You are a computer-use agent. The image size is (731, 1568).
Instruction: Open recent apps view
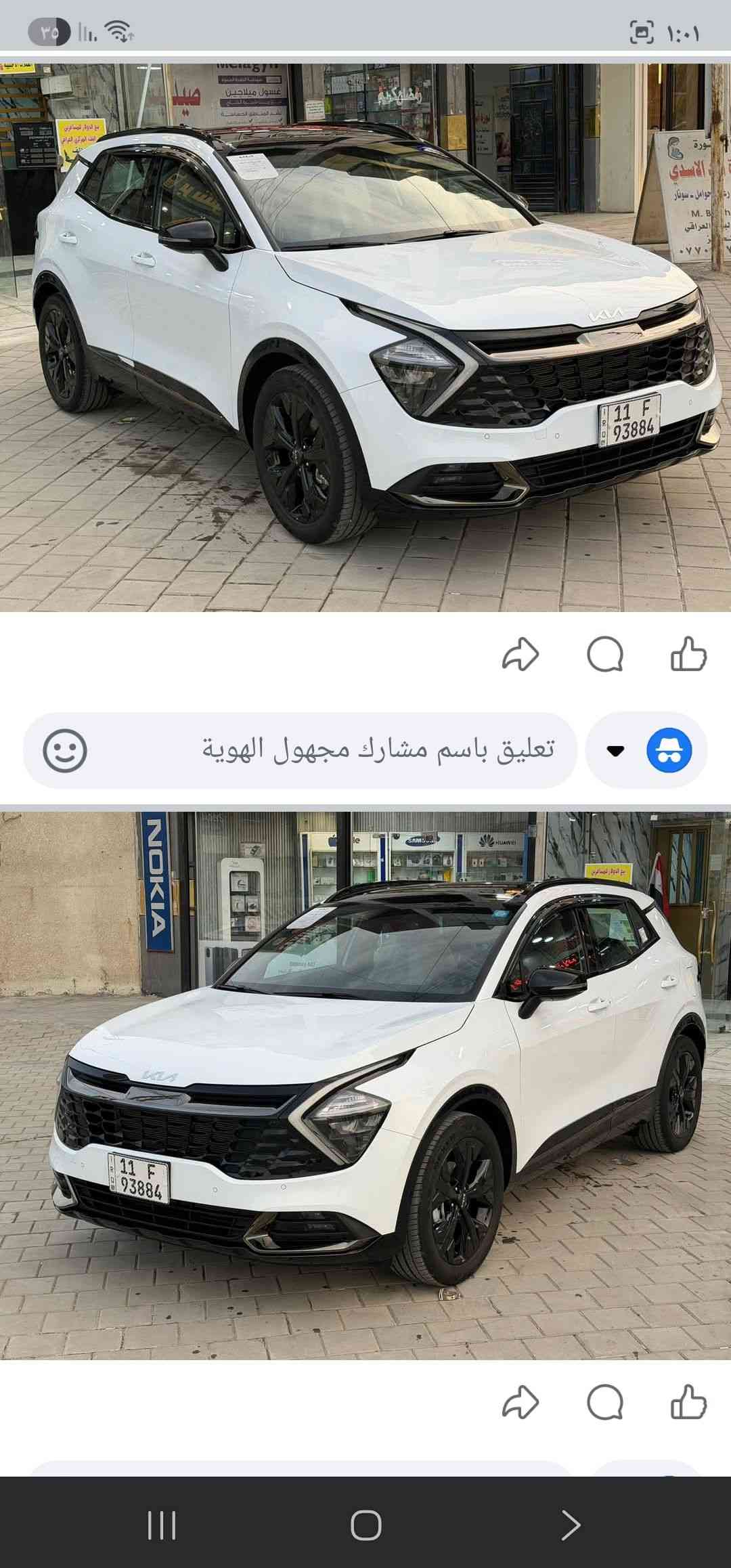162,1525
